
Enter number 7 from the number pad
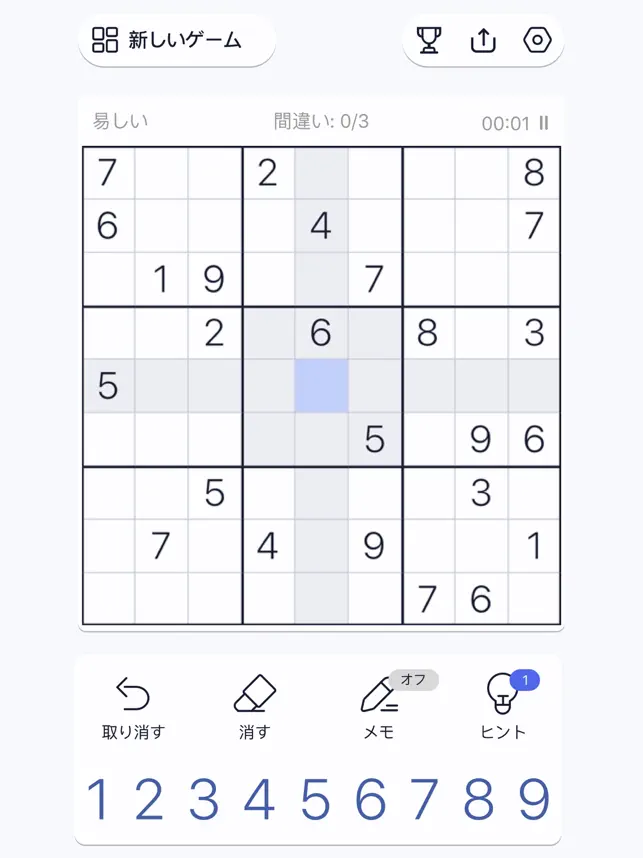(x=424, y=799)
